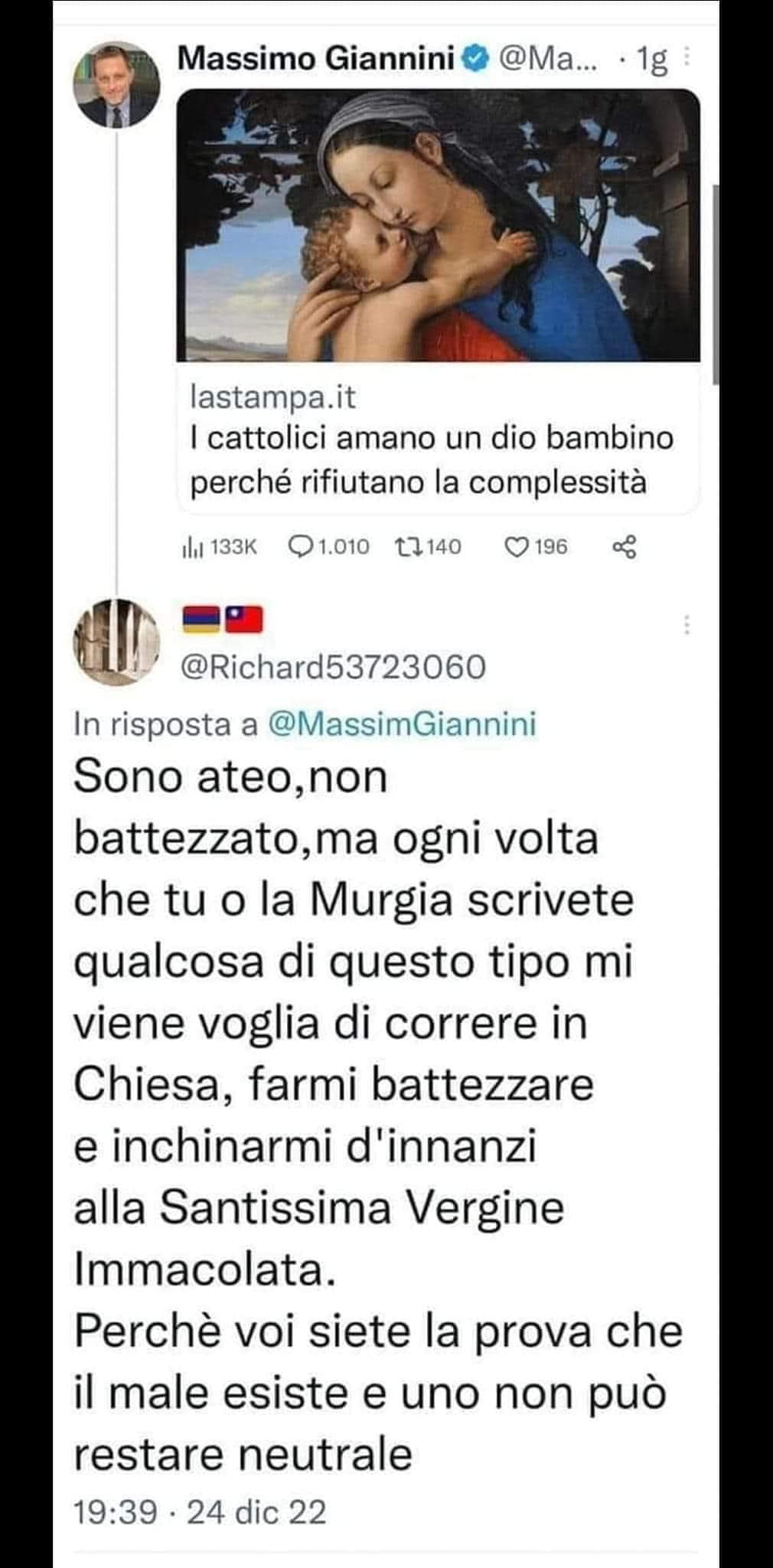
Task: Open the lastampa.it article card
Action: pyautogui.click(x=438, y=300)
